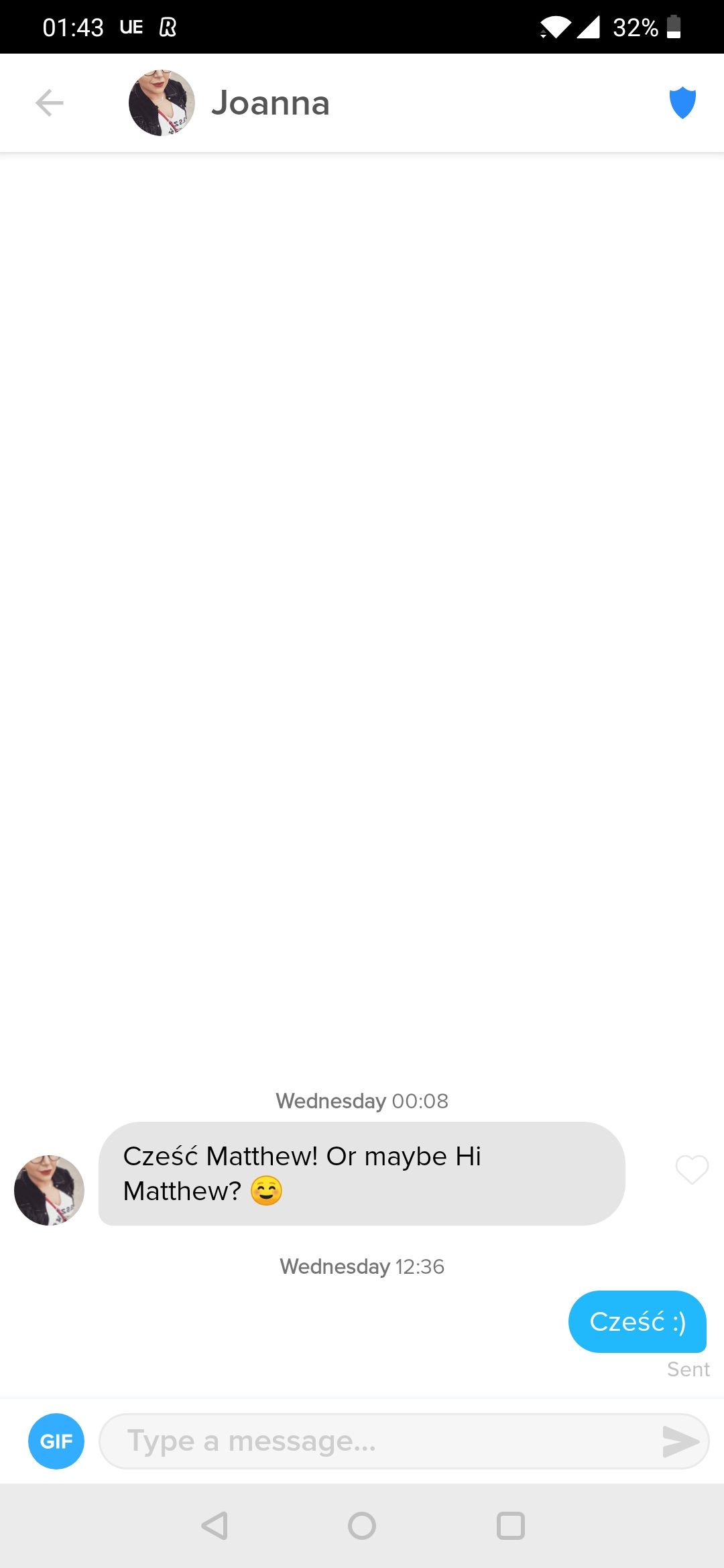
Task: Open Joanna's profile photo in the header
Action: pyautogui.click(x=162, y=103)
